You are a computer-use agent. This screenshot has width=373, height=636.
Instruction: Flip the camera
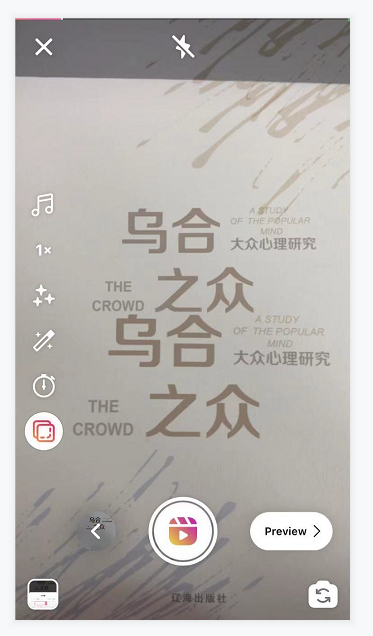323,595
